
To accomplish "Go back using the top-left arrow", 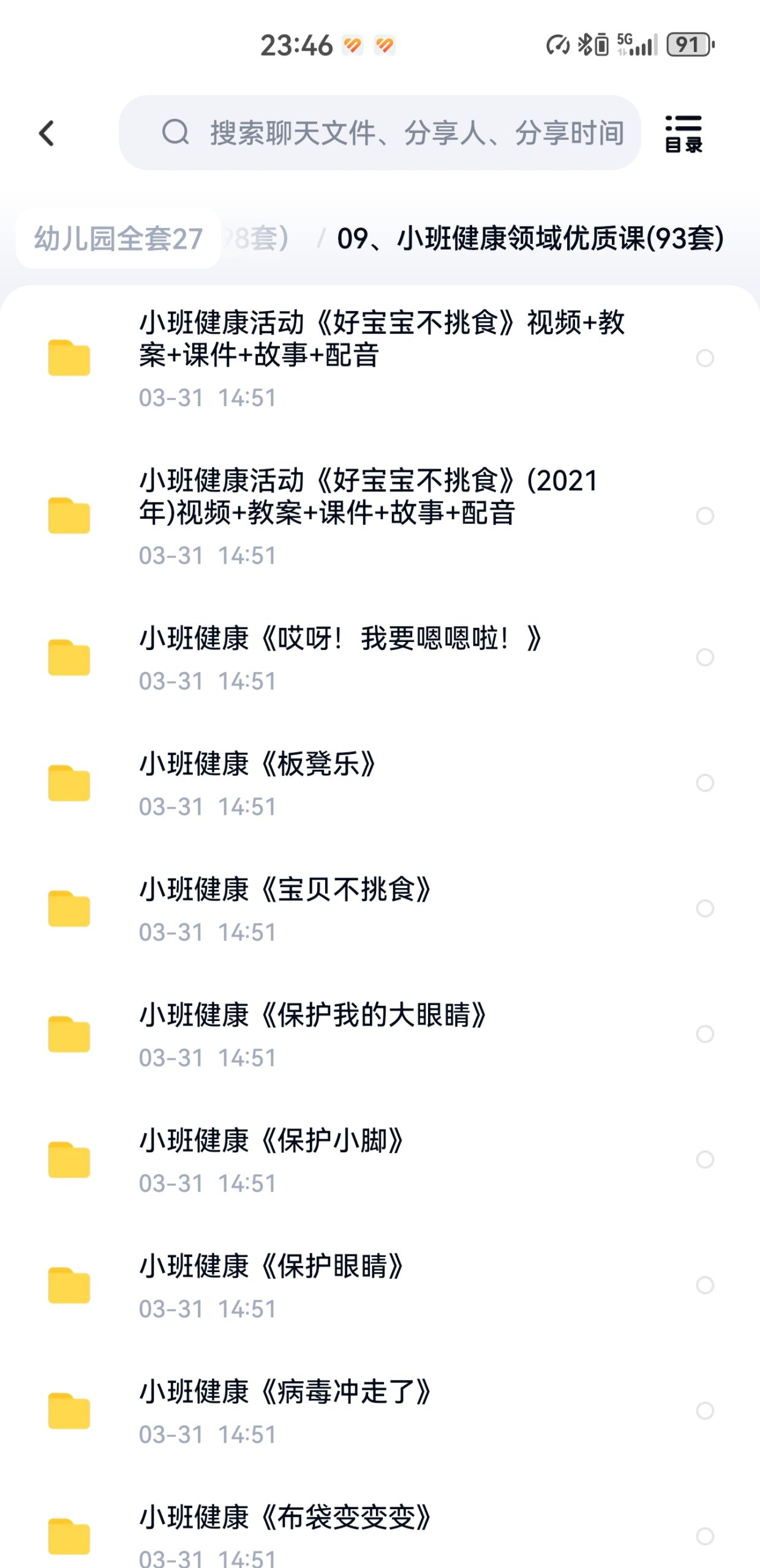I will [47, 133].
